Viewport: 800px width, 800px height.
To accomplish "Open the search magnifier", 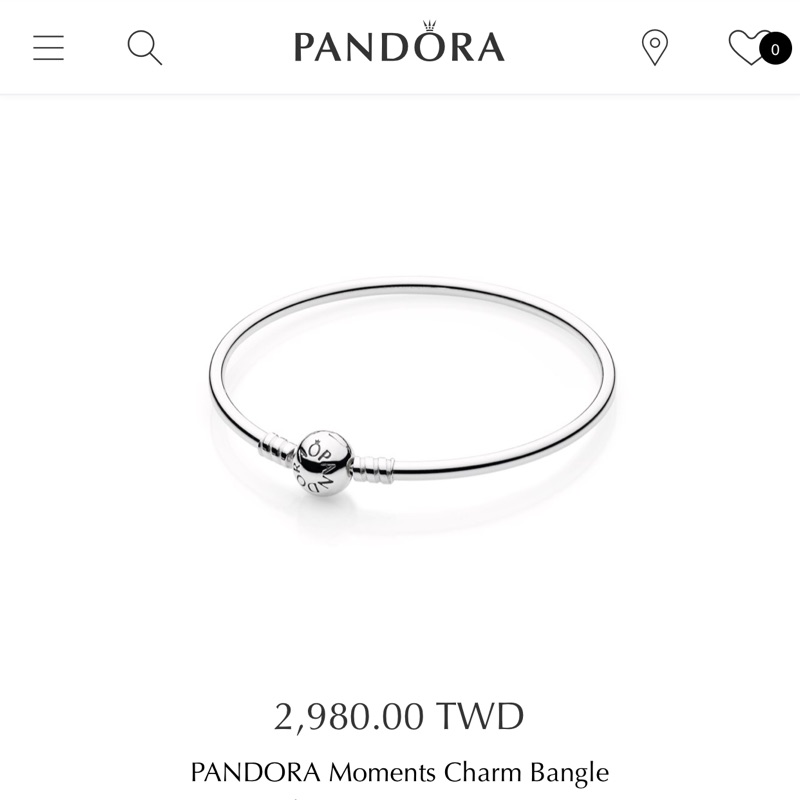I will click(x=144, y=47).
